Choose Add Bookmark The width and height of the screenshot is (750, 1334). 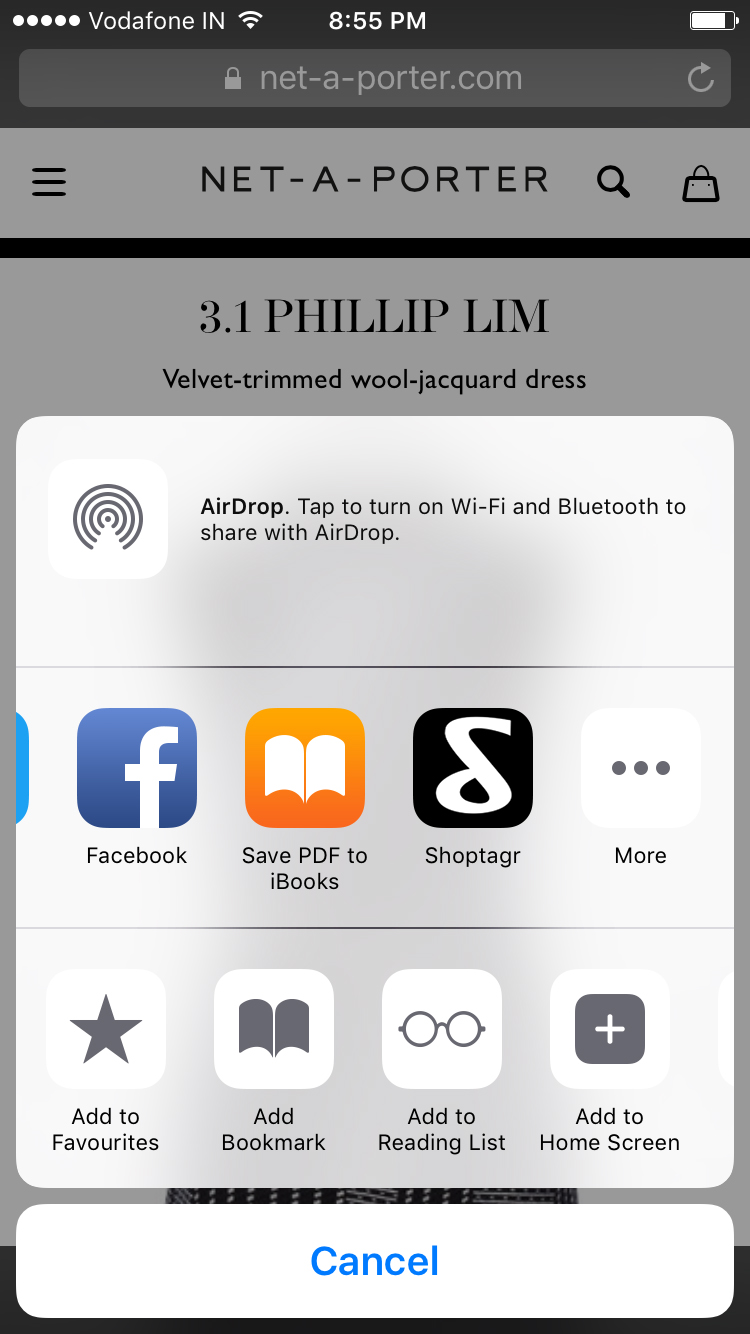(274, 1029)
